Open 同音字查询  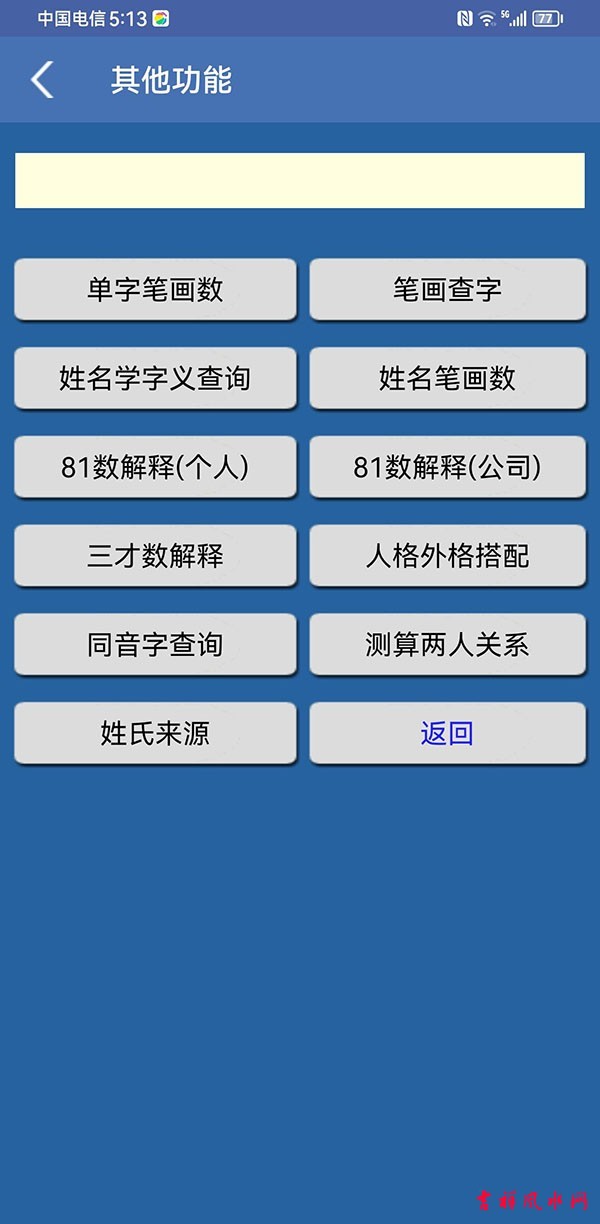pyautogui.click(x=155, y=644)
